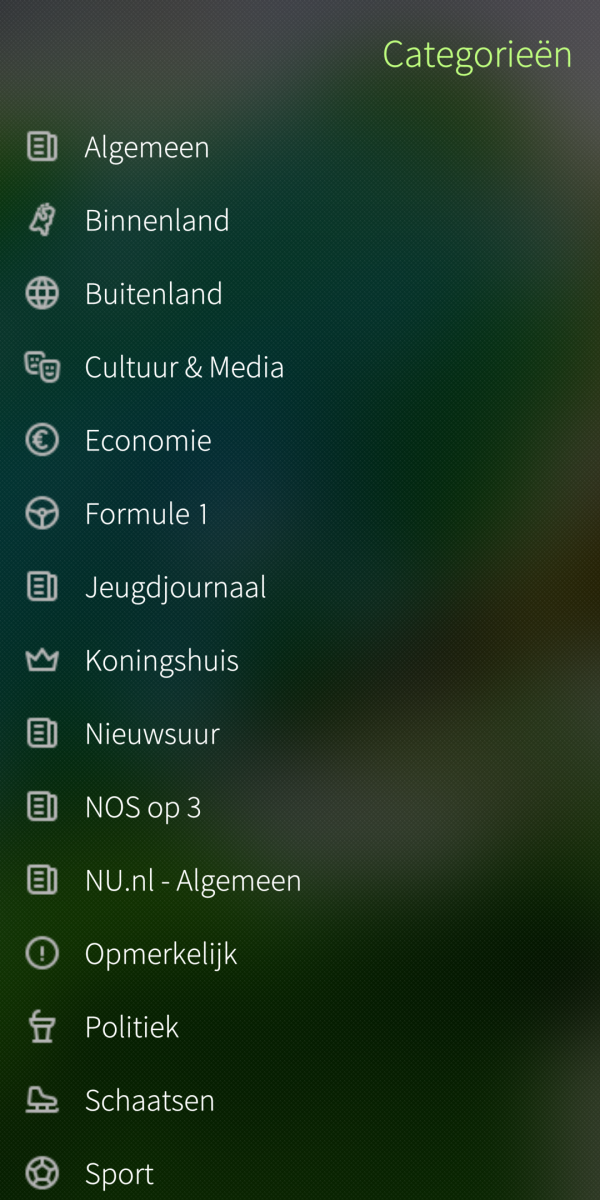
Task: Select the Schaatsen category
Action: point(149,1101)
